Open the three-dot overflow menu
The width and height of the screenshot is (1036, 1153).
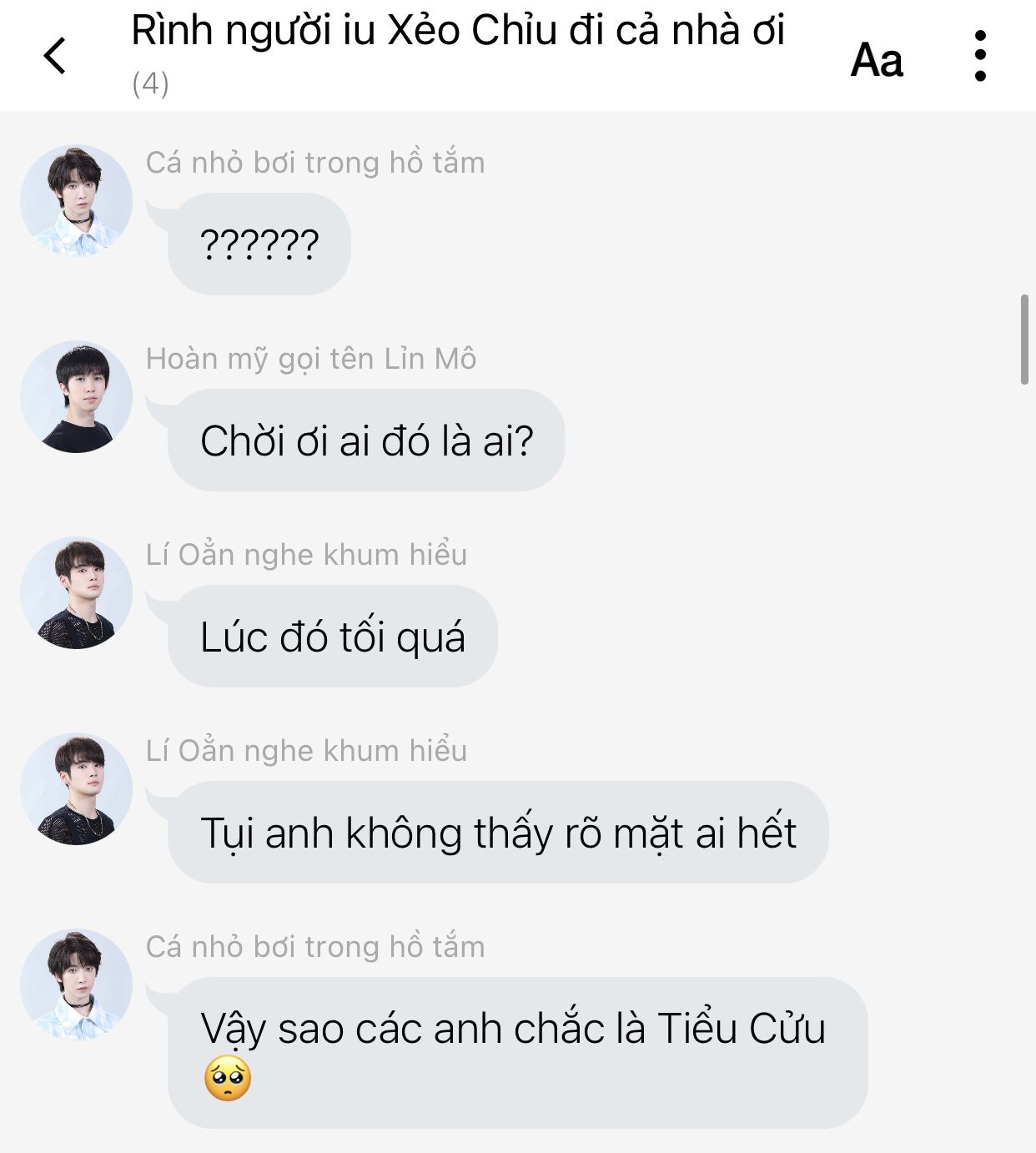980,56
